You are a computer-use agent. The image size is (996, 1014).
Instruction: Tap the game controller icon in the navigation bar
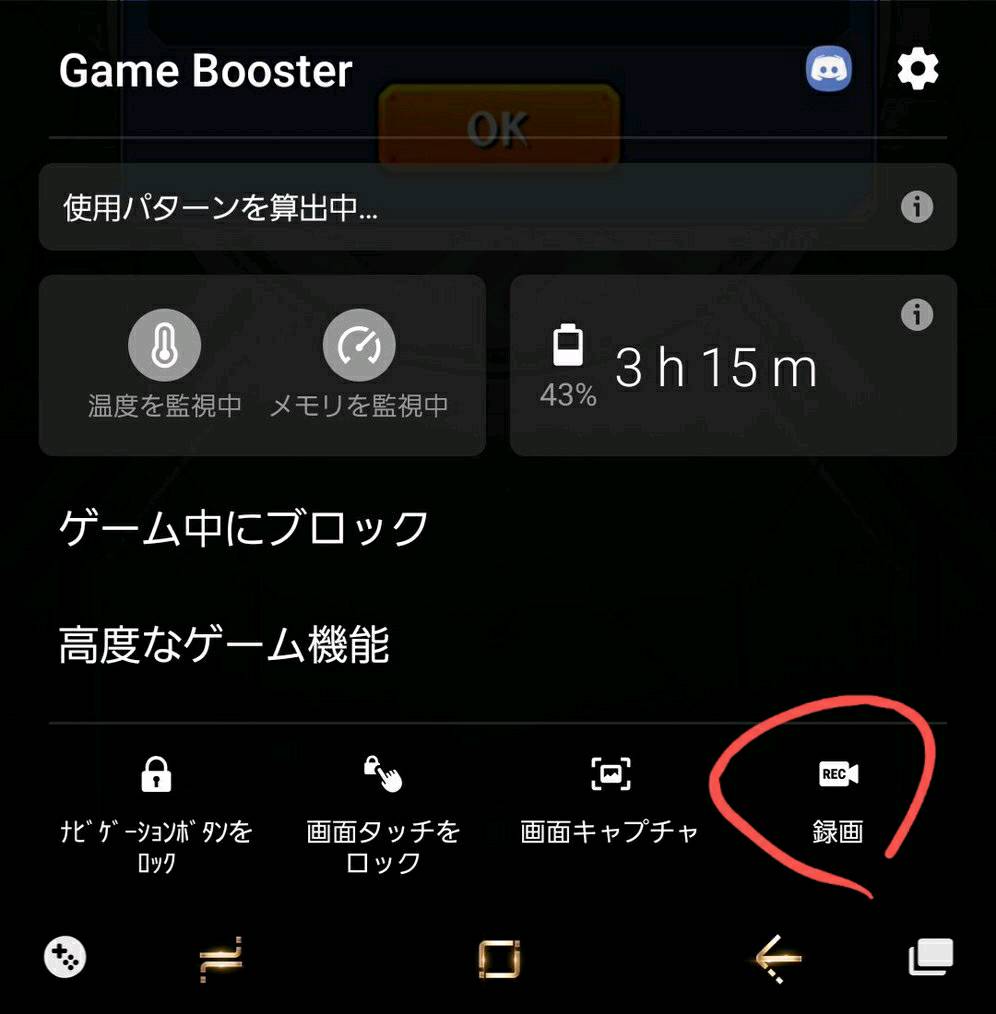point(65,958)
